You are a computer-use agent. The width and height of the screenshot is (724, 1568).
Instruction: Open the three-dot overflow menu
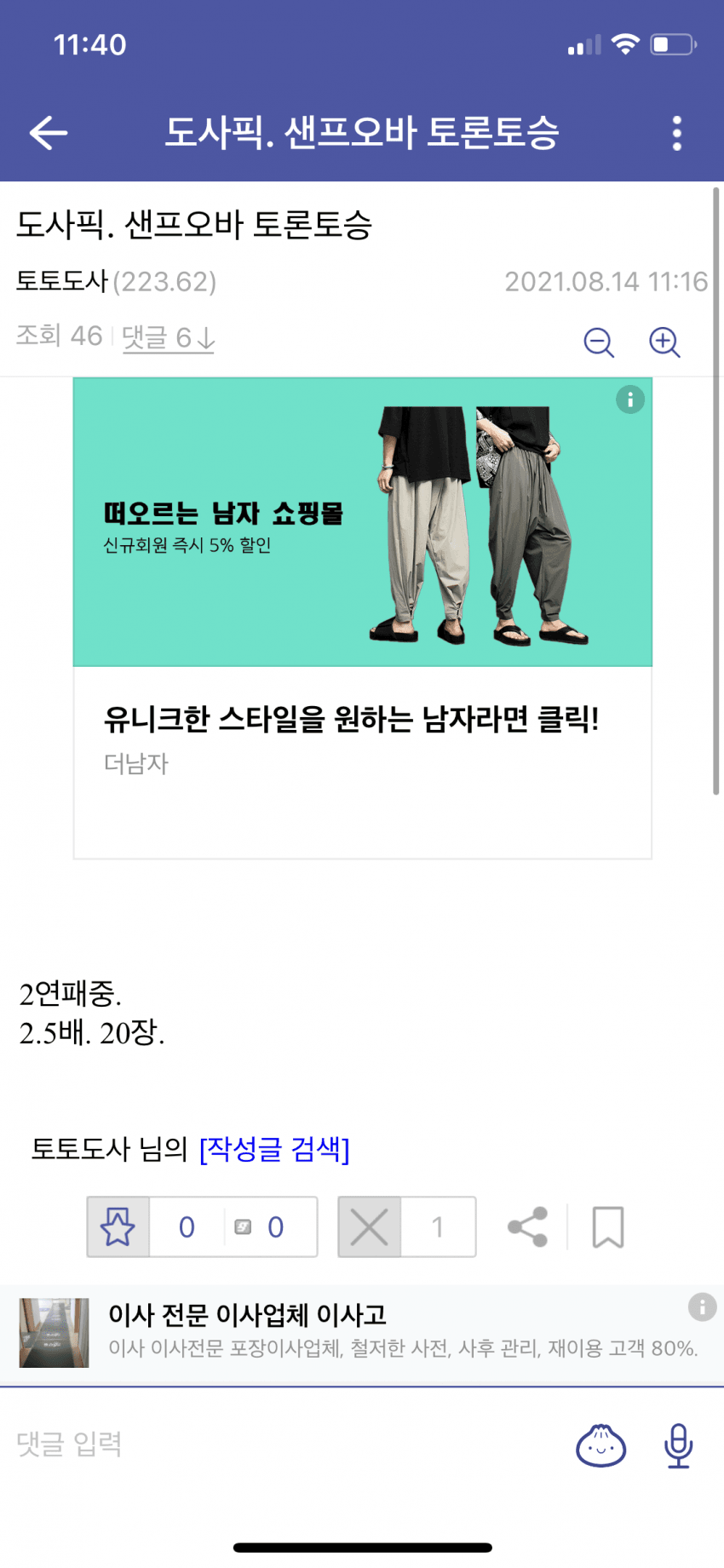click(677, 134)
